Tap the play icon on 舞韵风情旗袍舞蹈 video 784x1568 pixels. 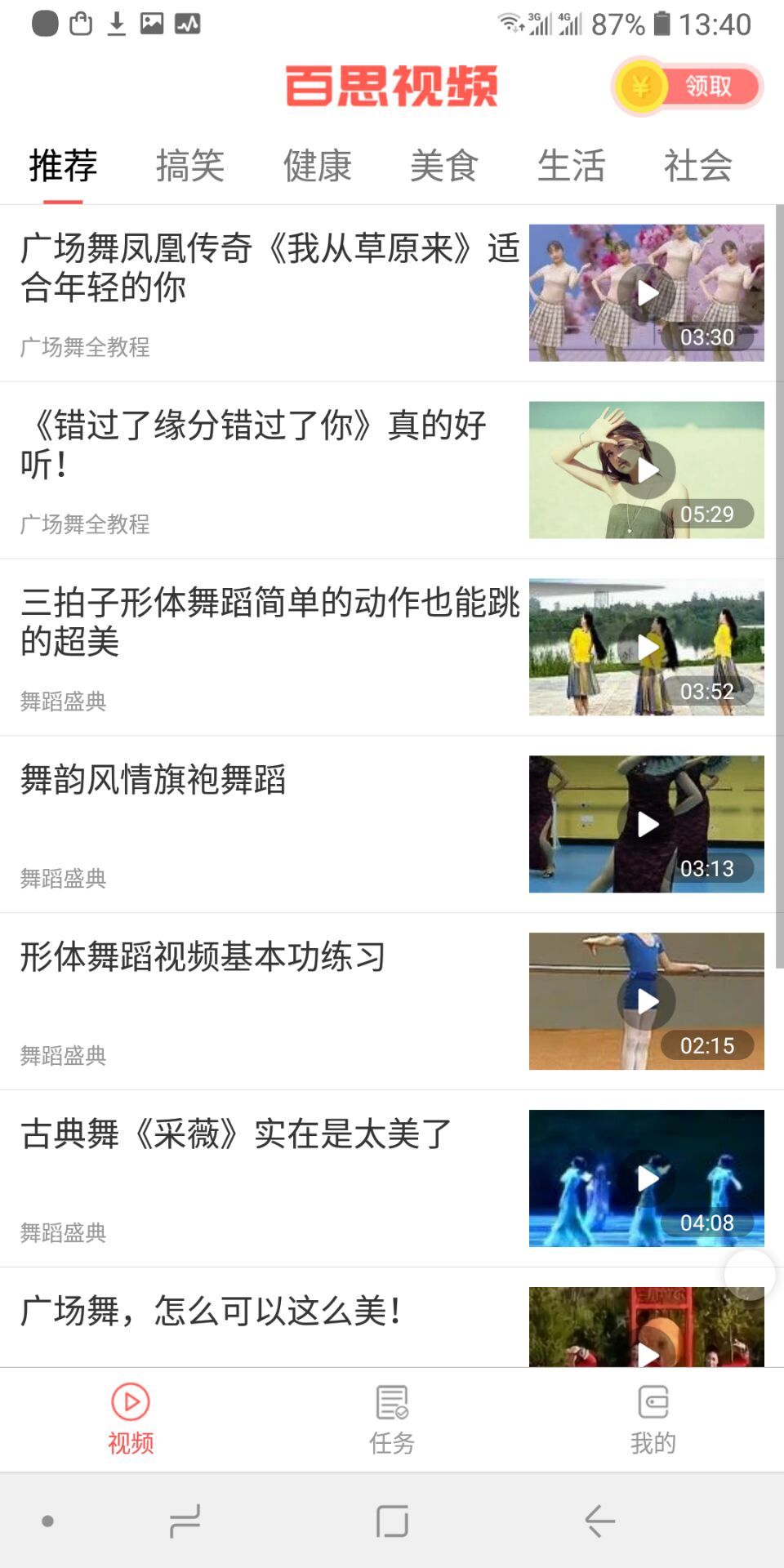648,824
